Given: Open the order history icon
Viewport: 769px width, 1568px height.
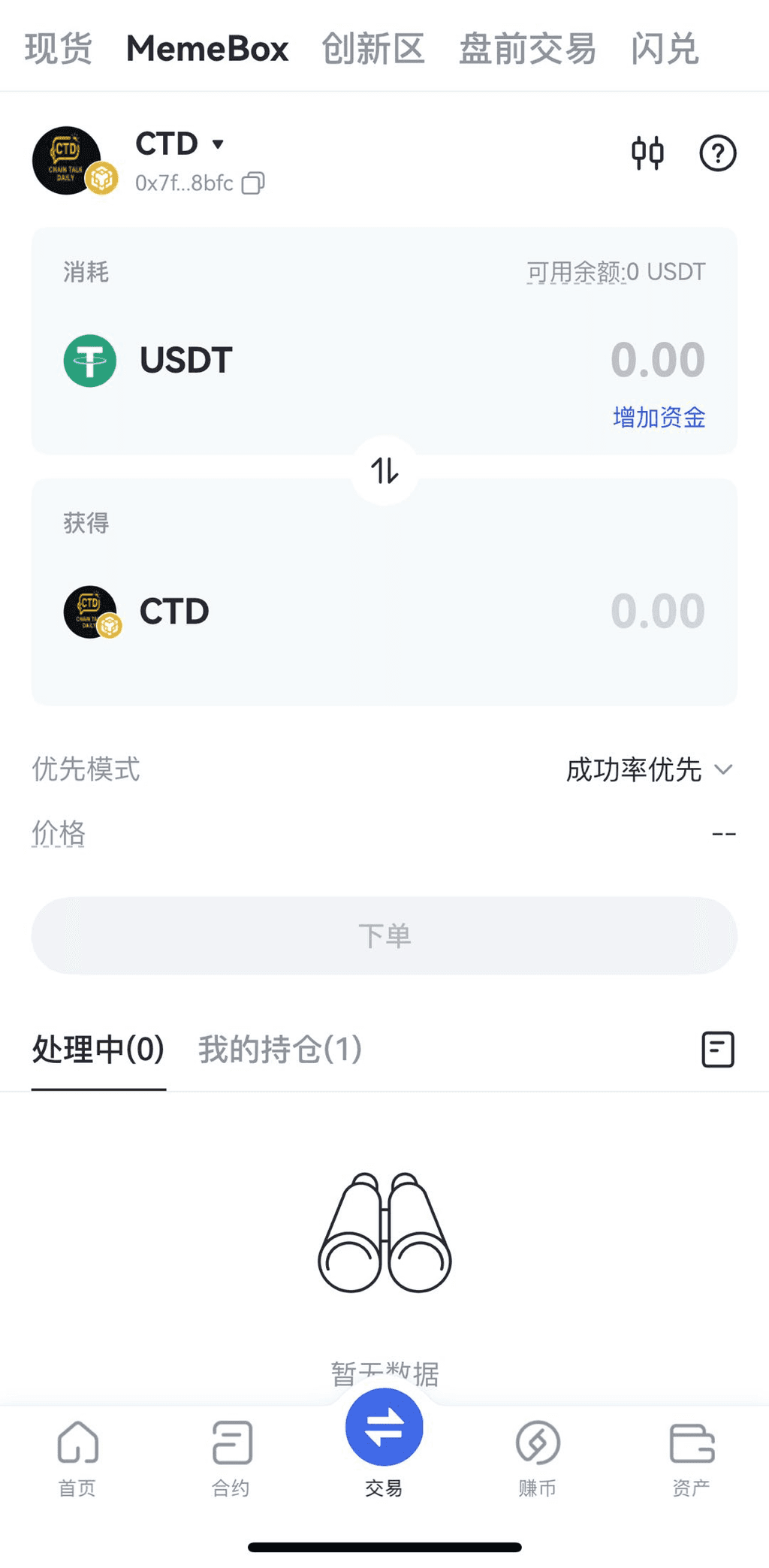Looking at the screenshot, I should (x=717, y=1050).
